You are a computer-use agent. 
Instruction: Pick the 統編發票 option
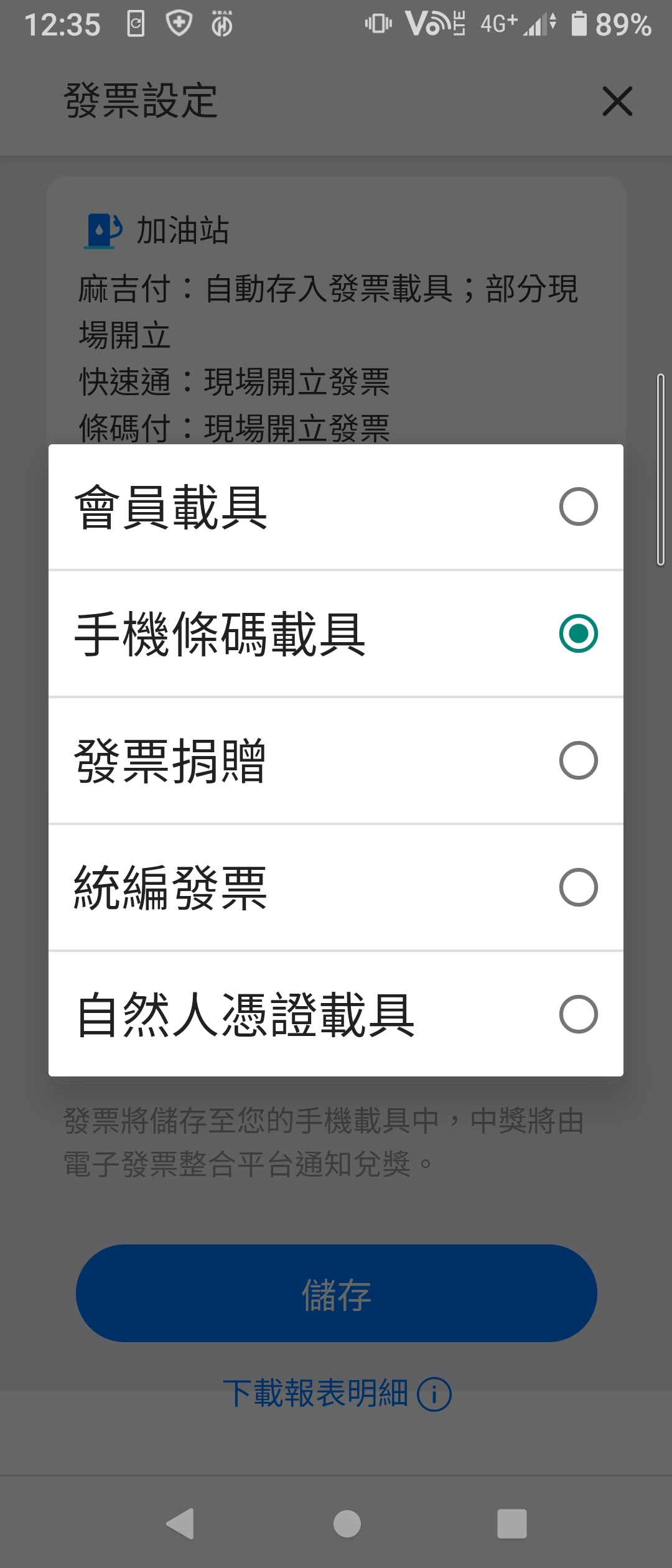(336, 887)
